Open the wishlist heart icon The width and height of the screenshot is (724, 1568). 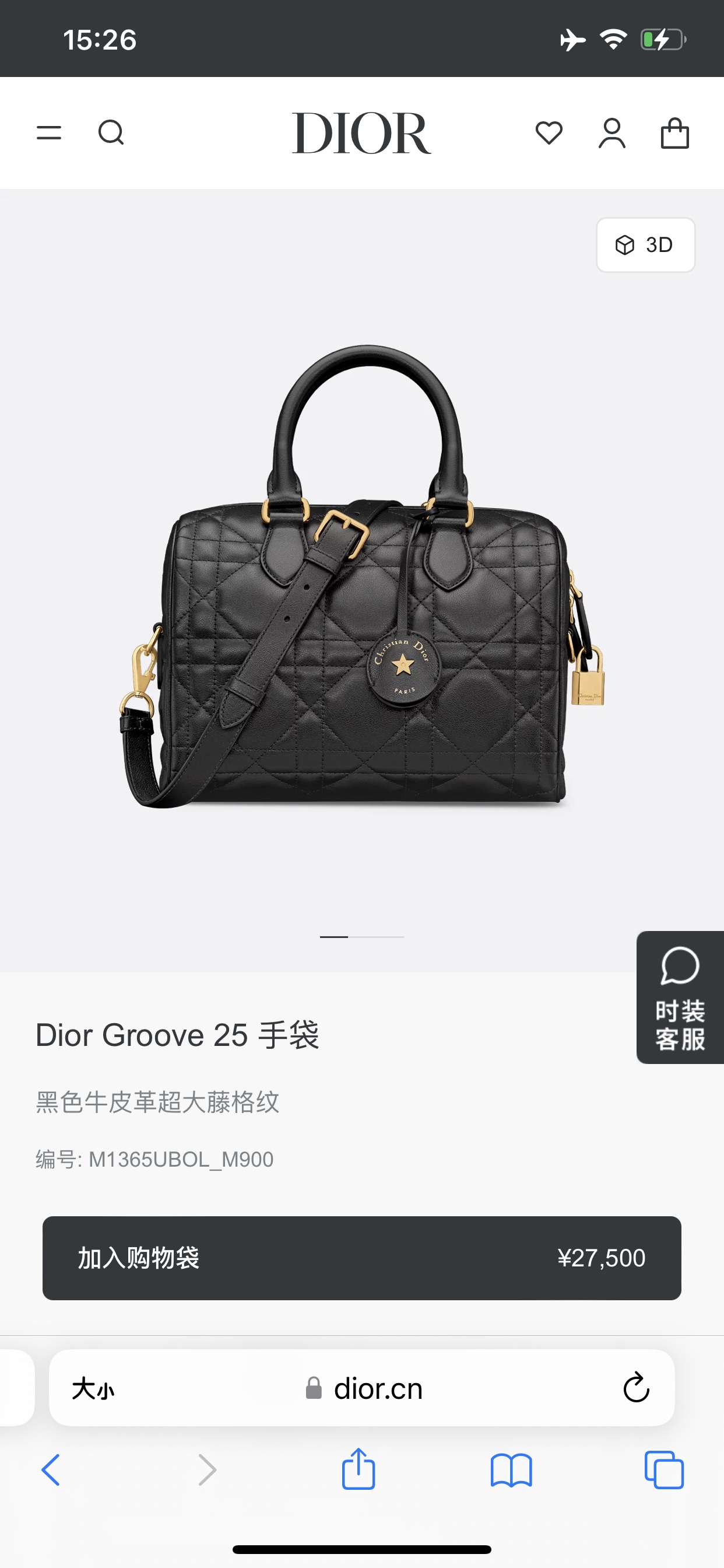pos(549,132)
